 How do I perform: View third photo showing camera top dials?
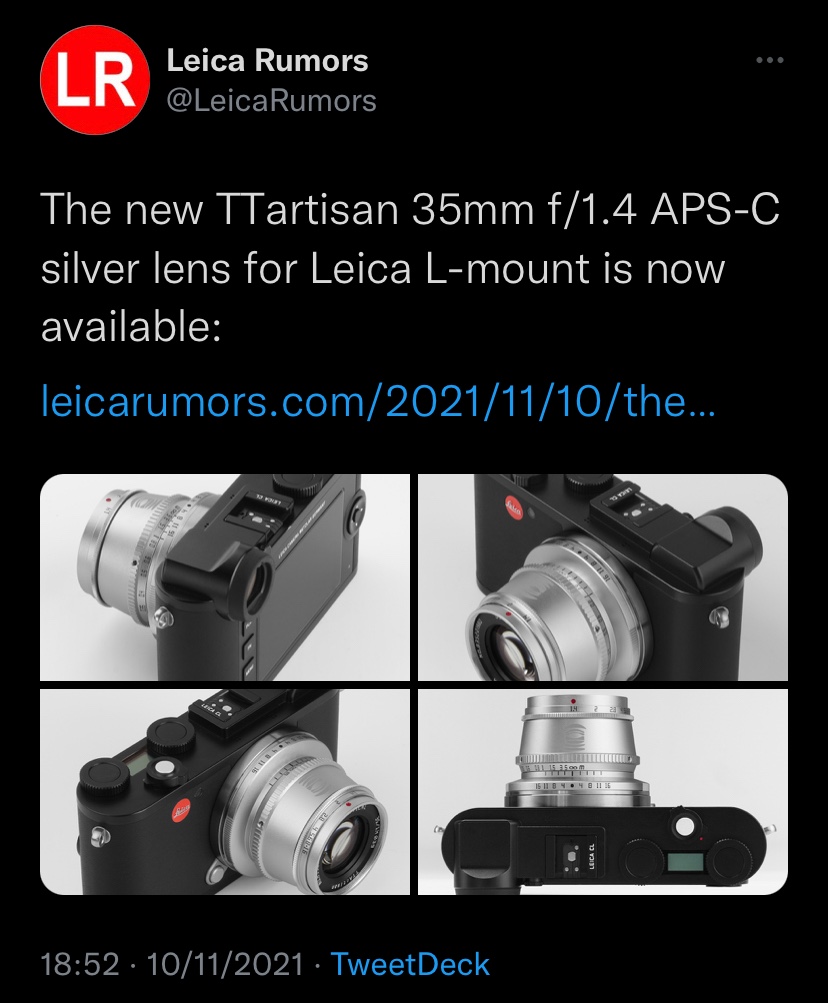click(225, 791)
